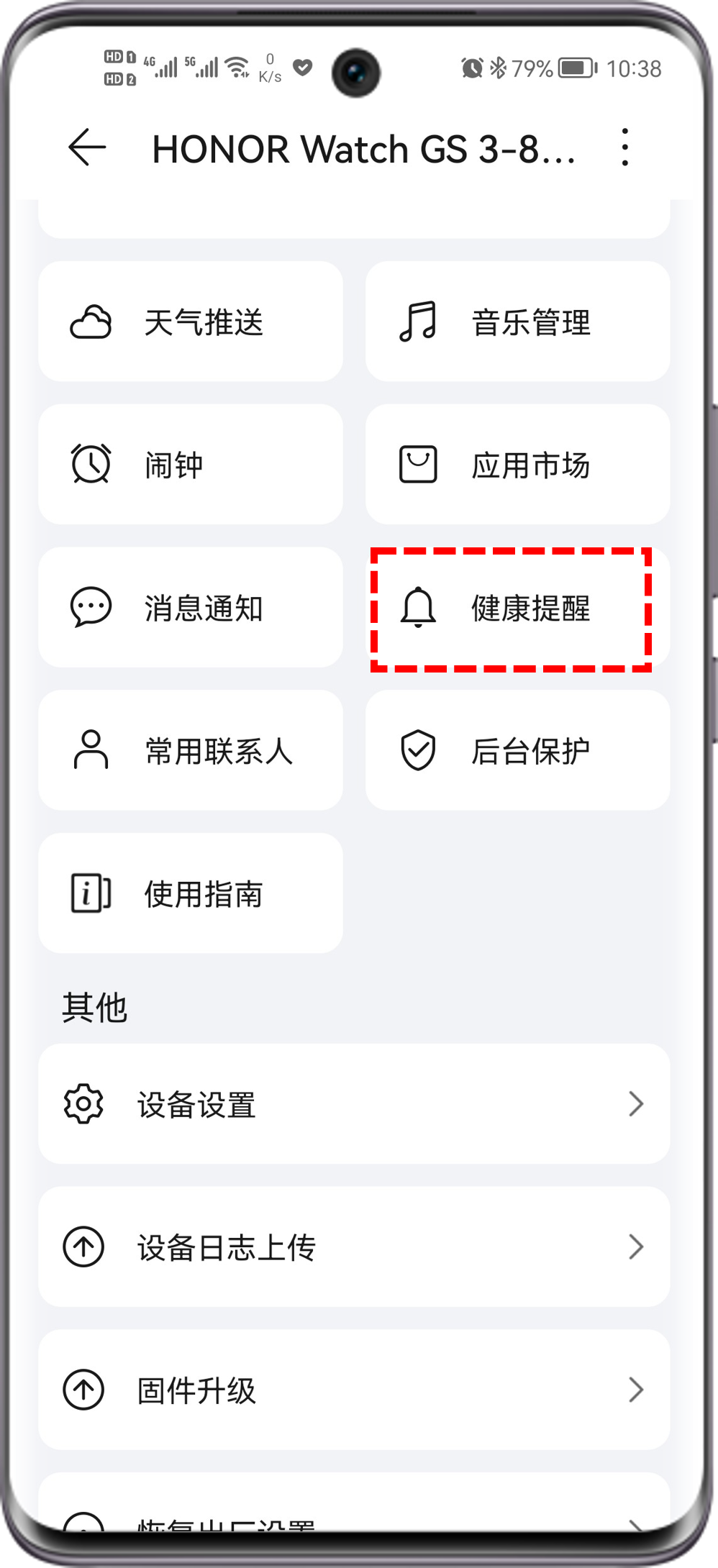718x1568 pixels.
Task: Open the 固件升级 firmware update row
Action: click(x=354, y=1390)
